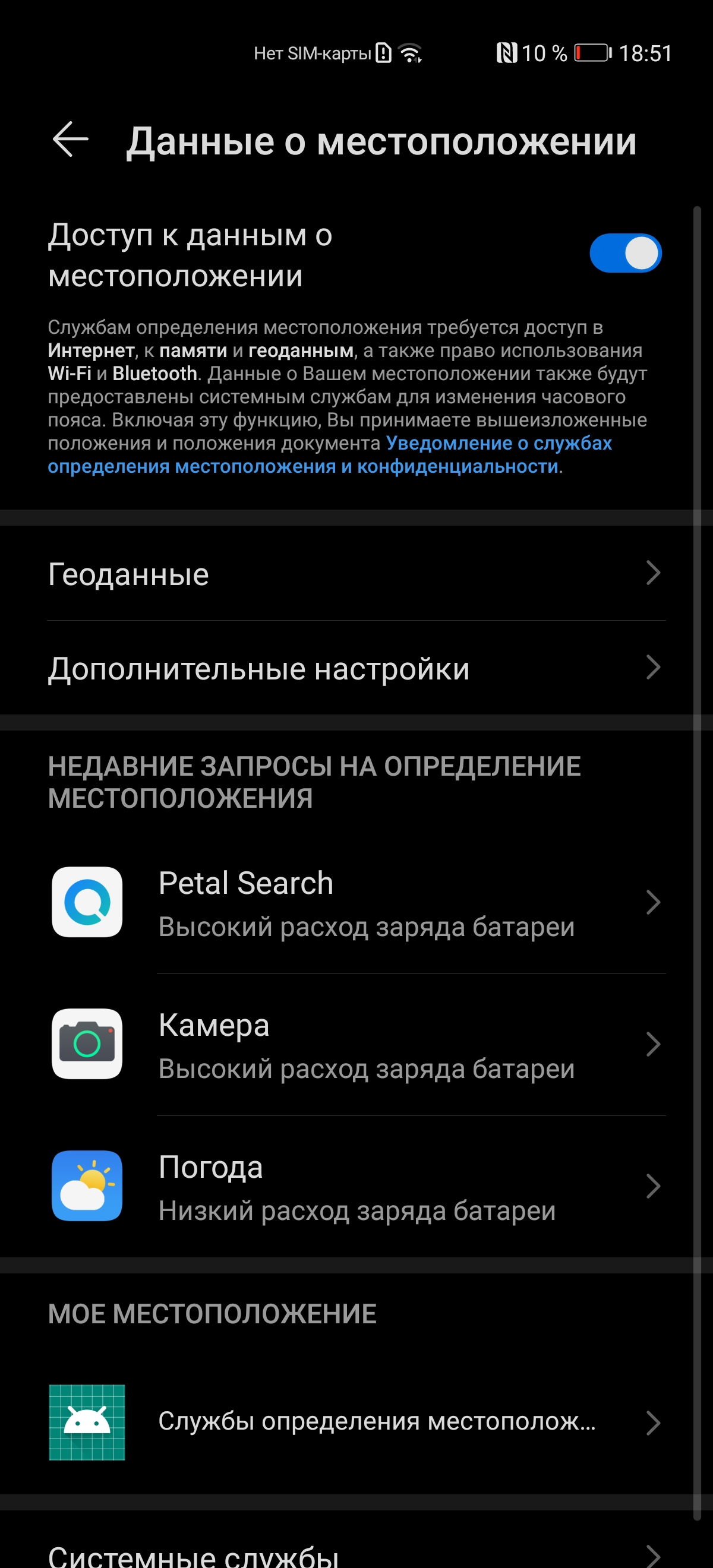Open Погода location request details

356,1187
